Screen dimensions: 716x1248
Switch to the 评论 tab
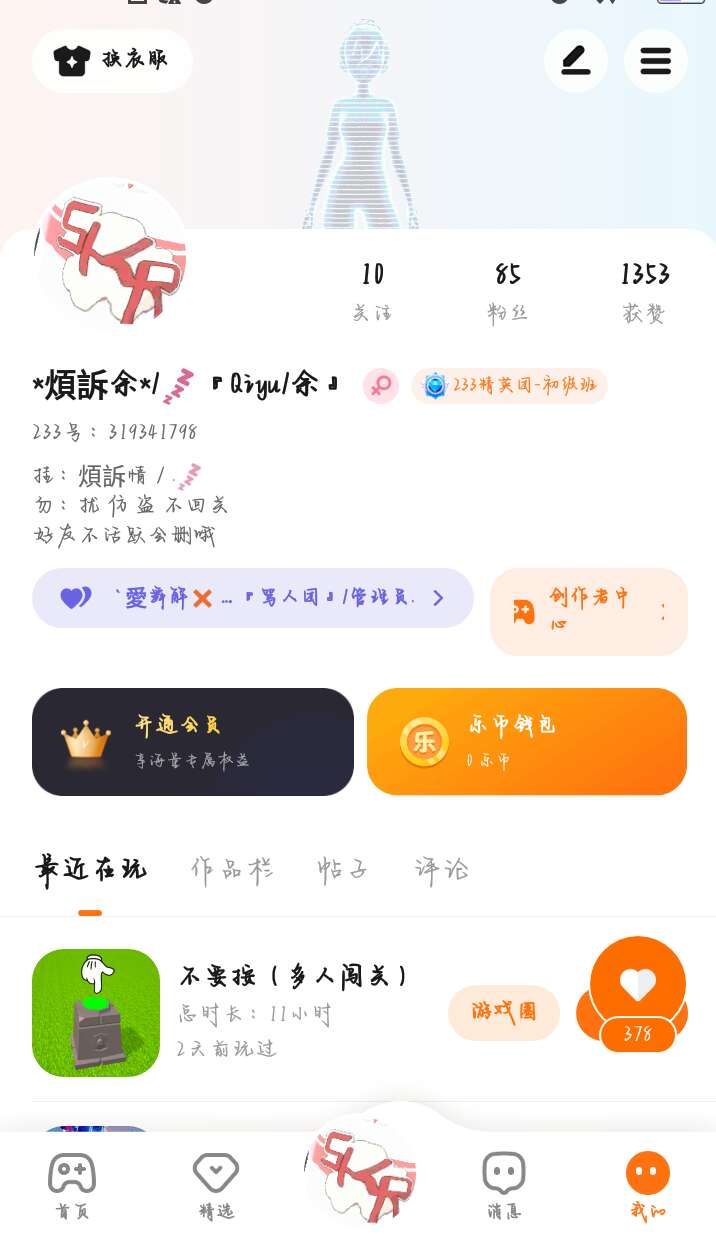coord(442,869)
